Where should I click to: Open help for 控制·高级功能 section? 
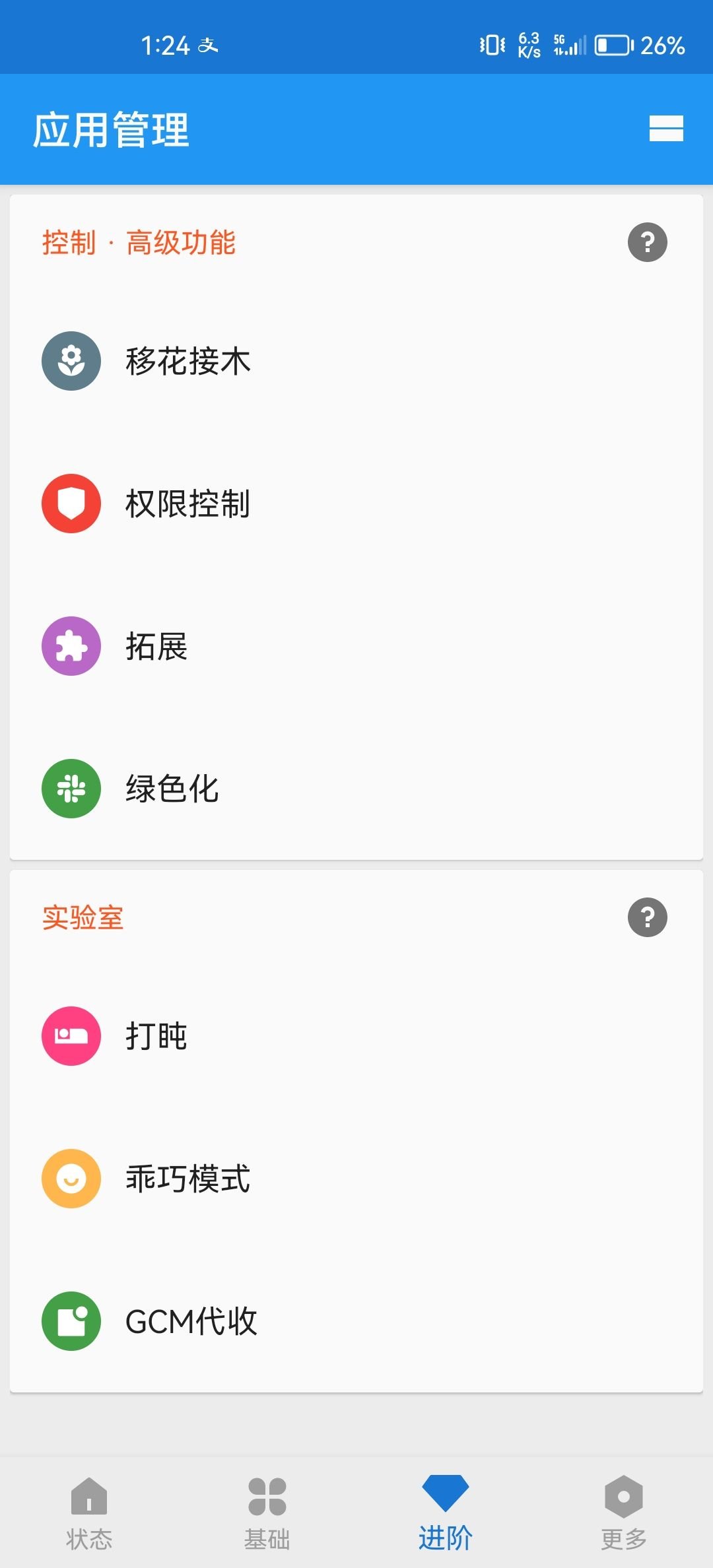pos(647,242)
